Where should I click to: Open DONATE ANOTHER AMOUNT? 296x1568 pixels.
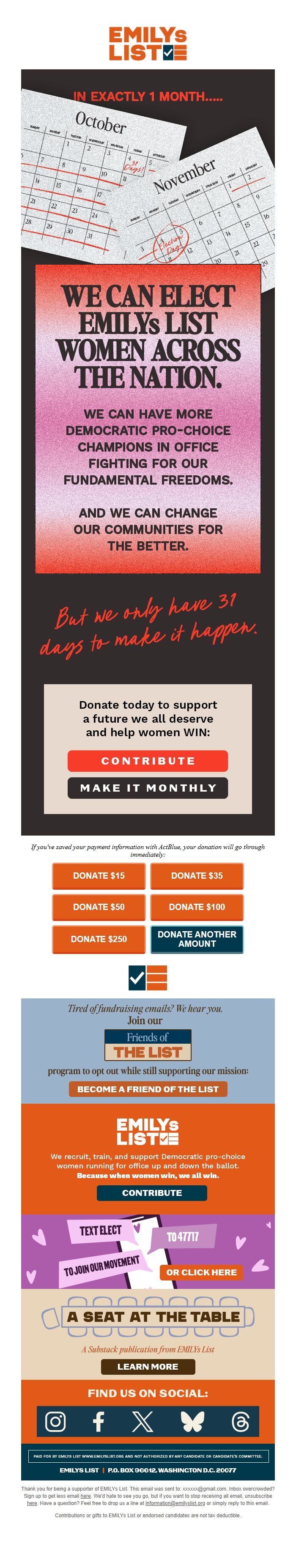(x=197, y=939)
